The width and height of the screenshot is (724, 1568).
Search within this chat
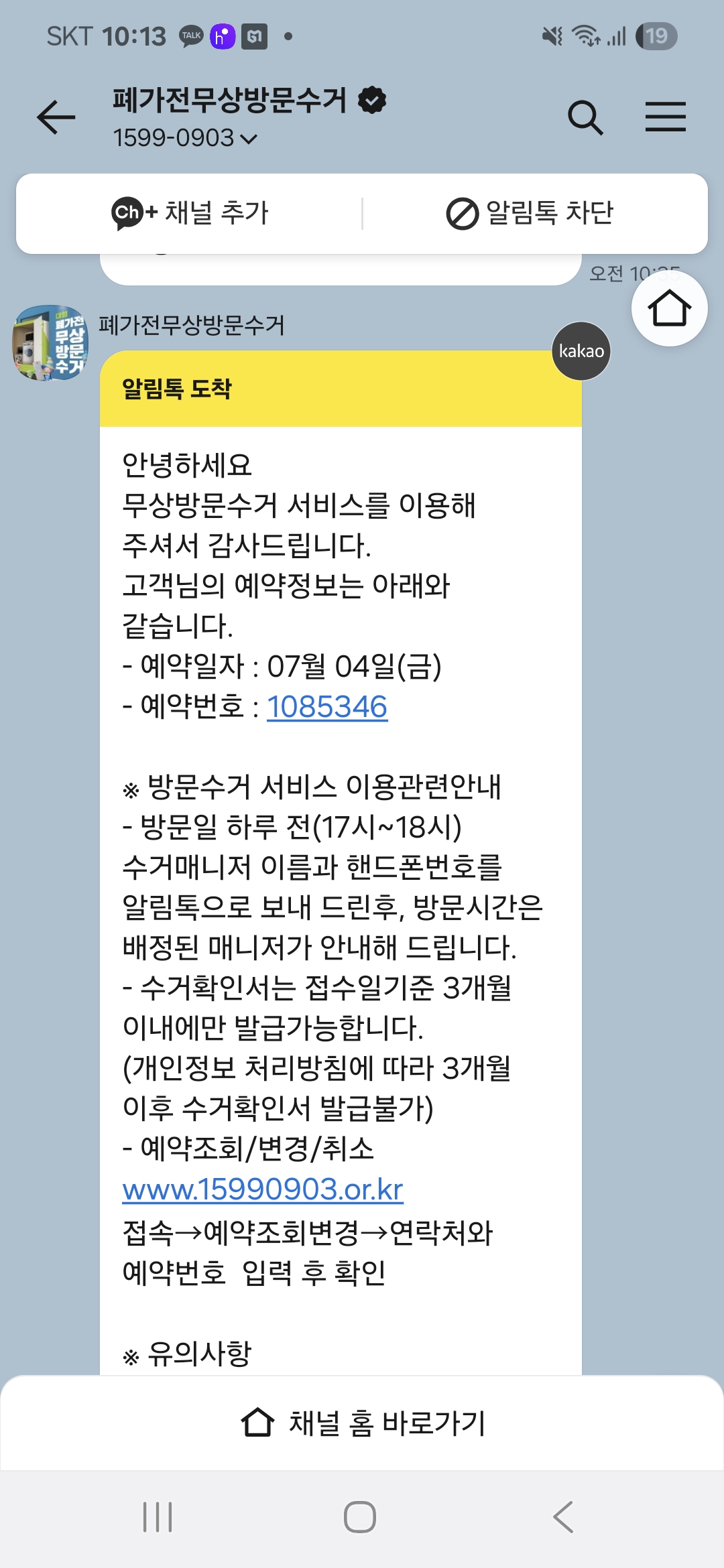click(x=585, y=118)
